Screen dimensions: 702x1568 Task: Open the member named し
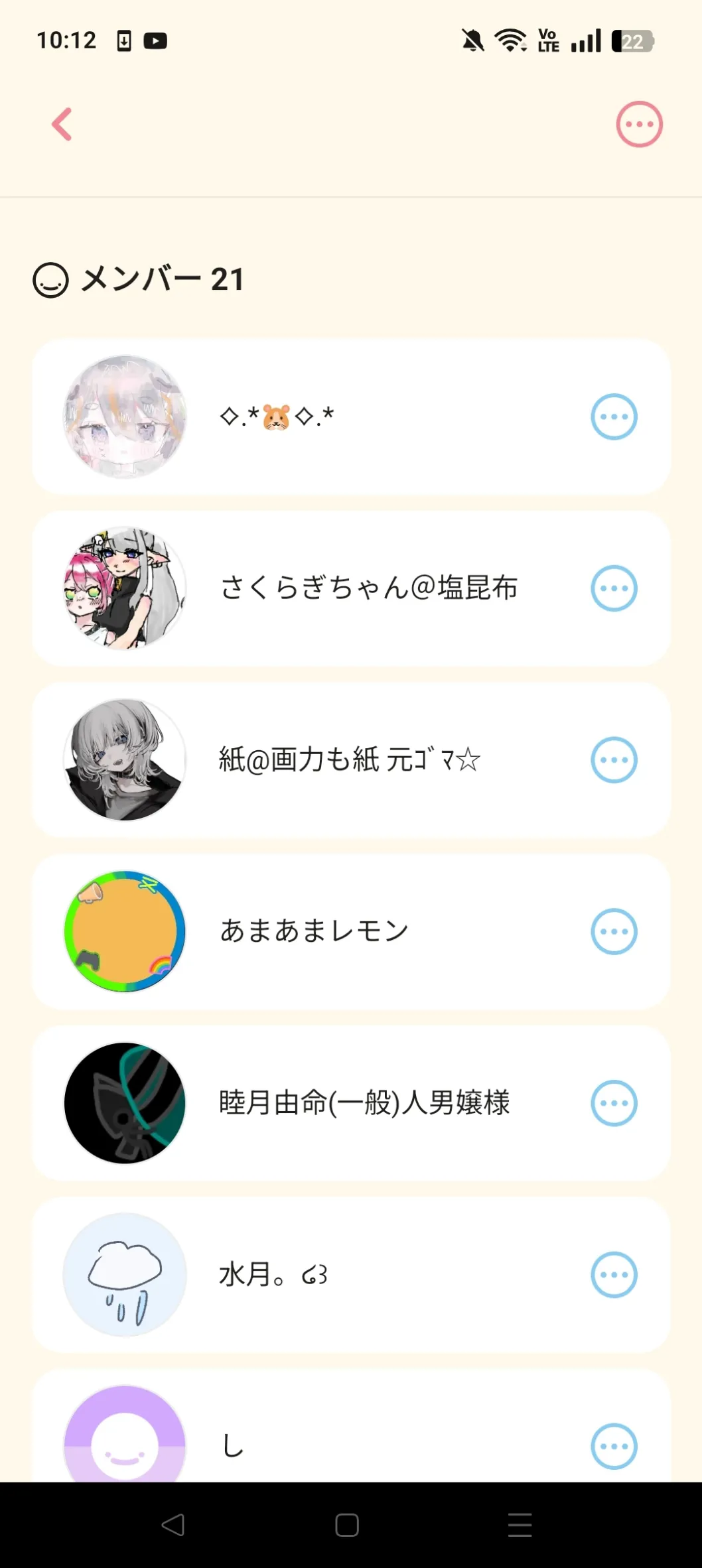[233, 1446]
